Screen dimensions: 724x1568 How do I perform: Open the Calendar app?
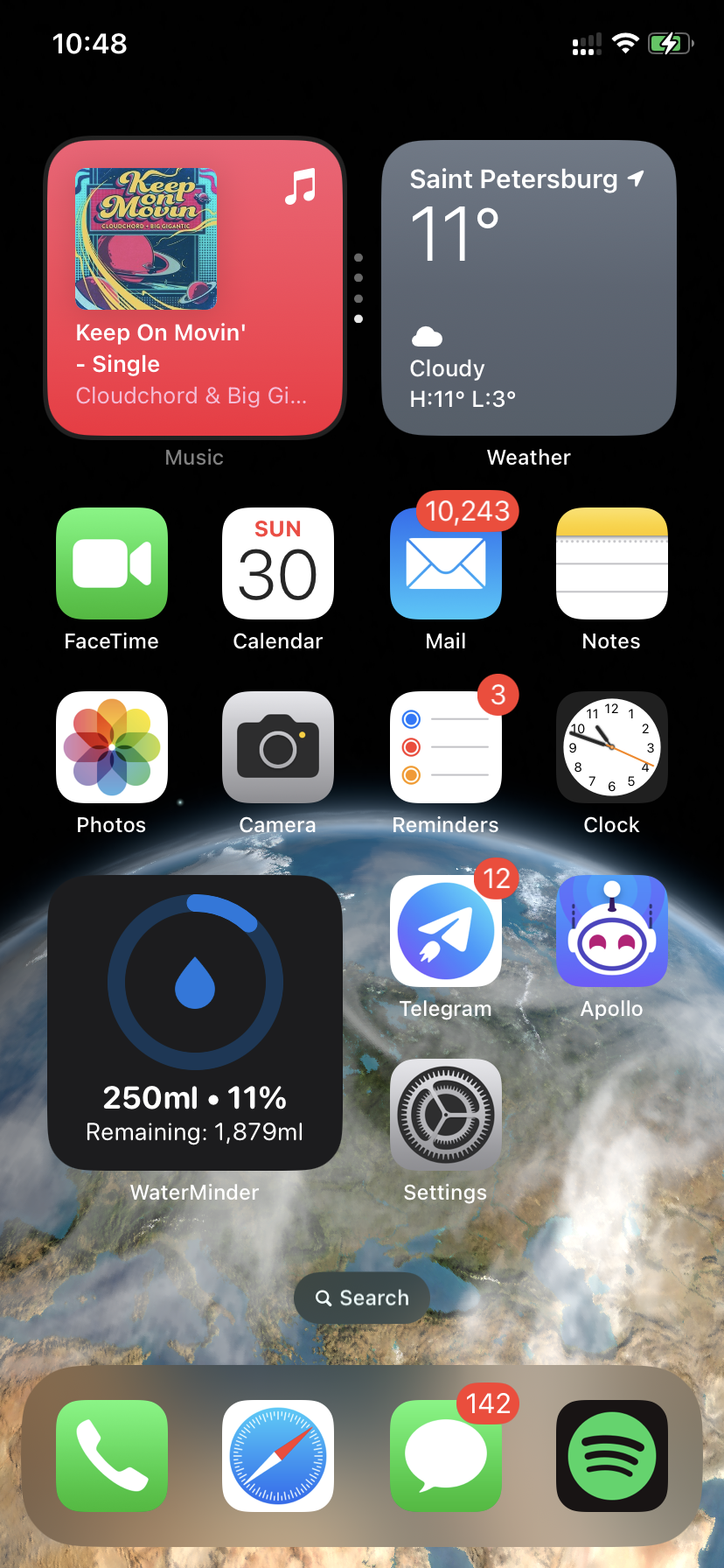[278, 563]
